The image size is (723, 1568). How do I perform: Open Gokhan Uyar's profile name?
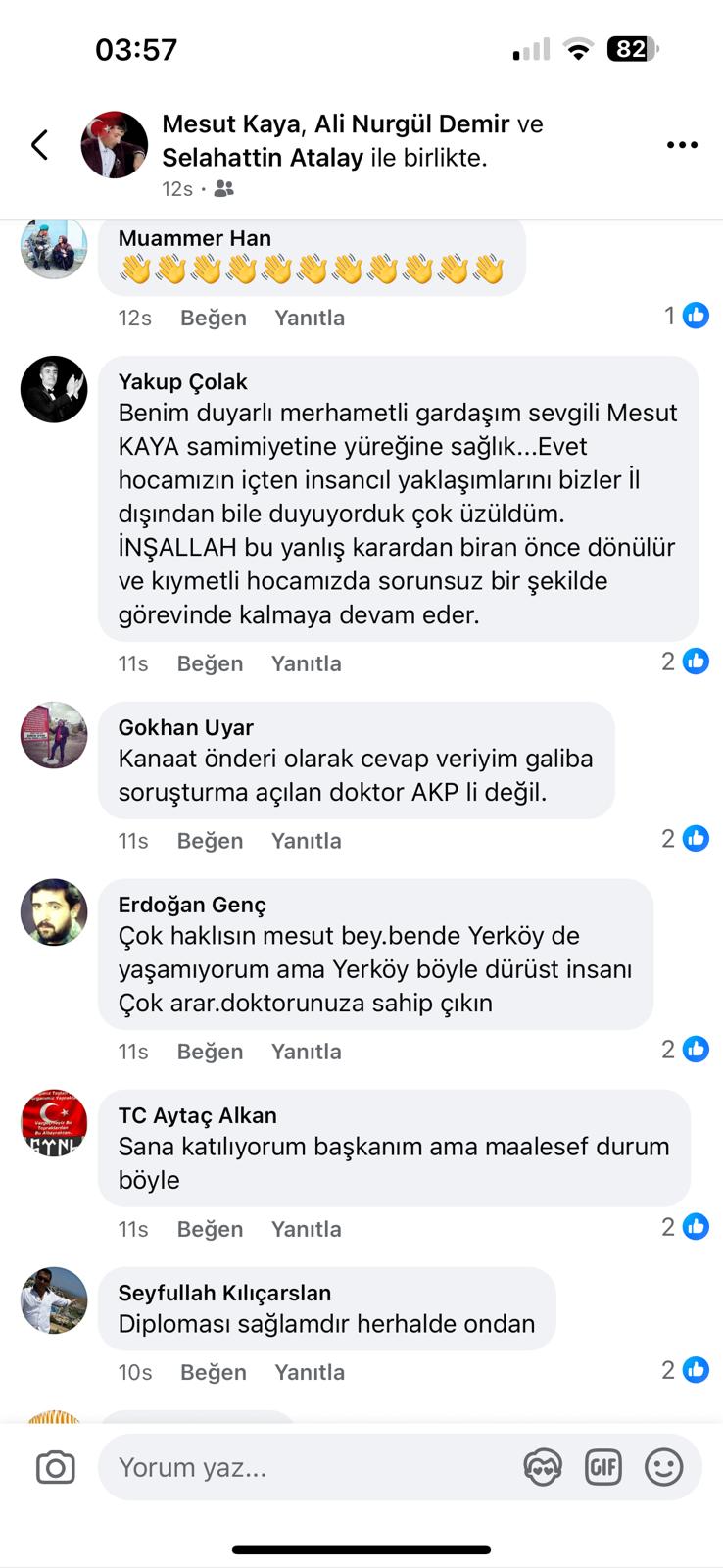click(185, 727)
